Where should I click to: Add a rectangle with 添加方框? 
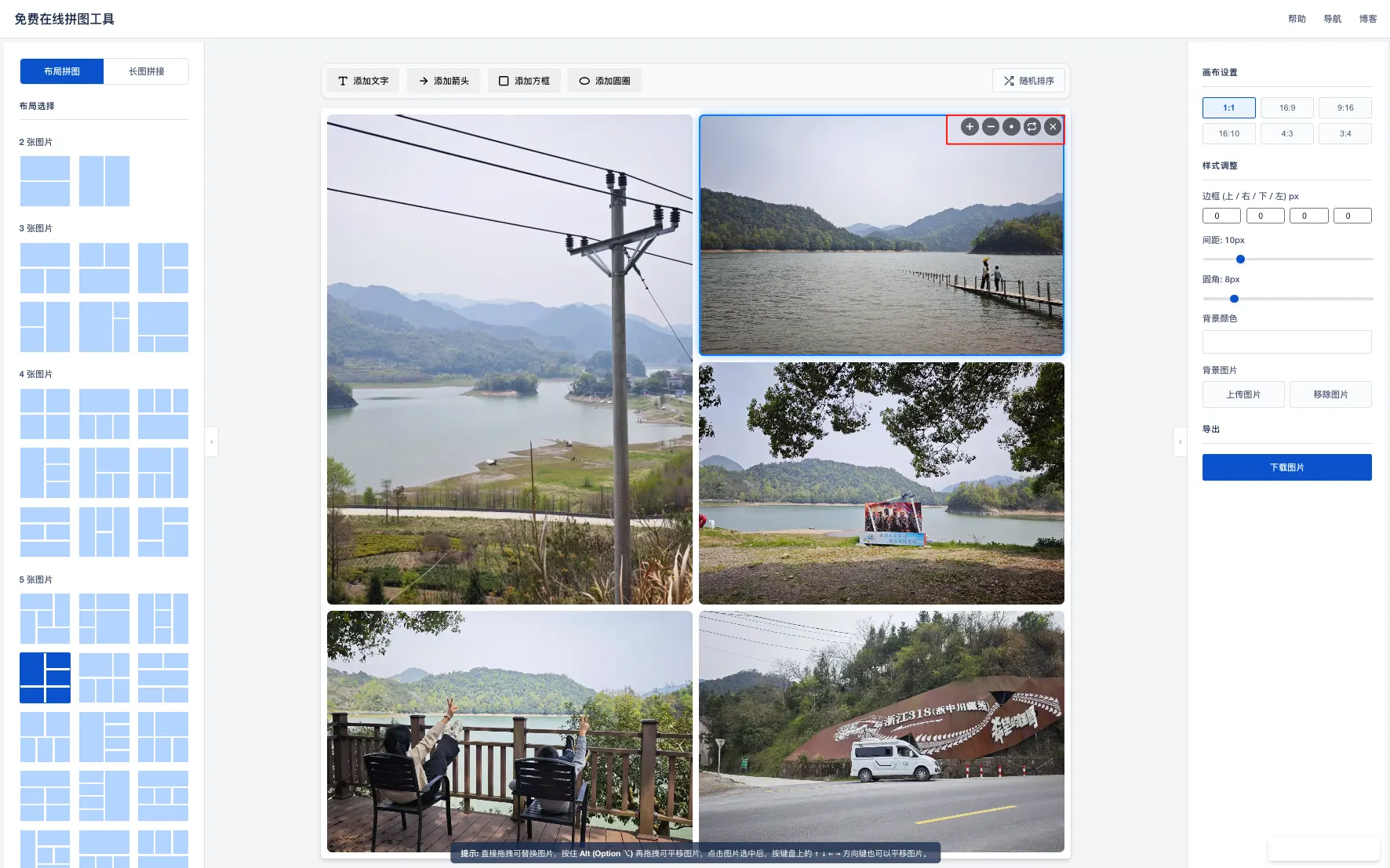(x=524, y=81)
